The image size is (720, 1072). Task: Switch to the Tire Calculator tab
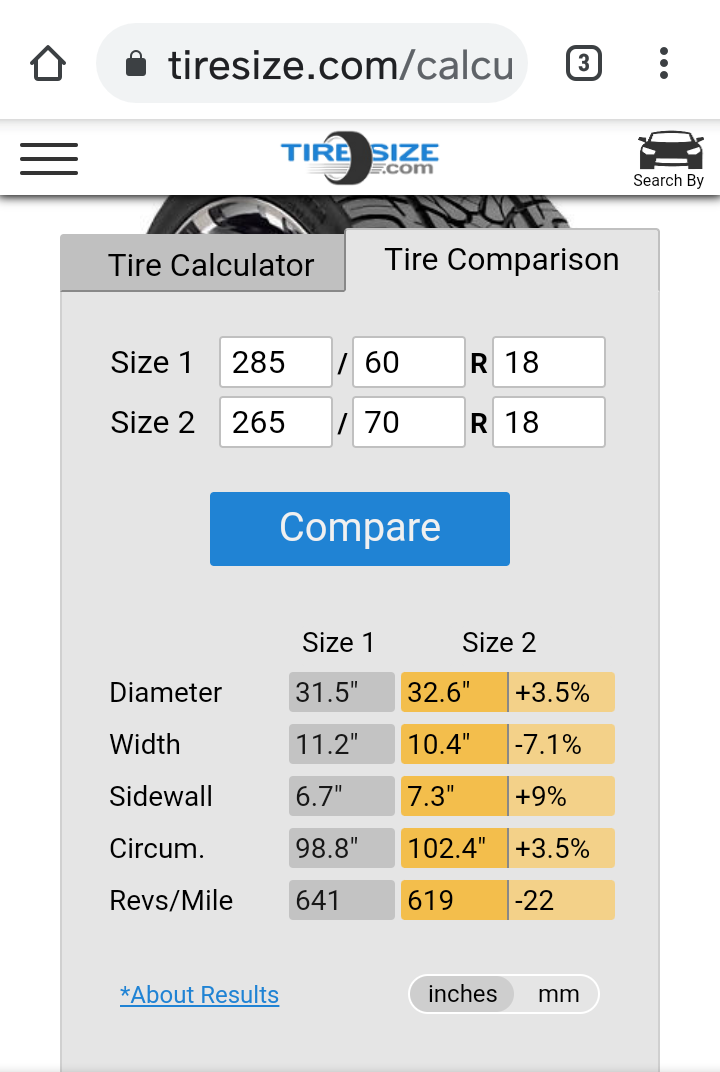pyautogui.click(x=210, y=265)
